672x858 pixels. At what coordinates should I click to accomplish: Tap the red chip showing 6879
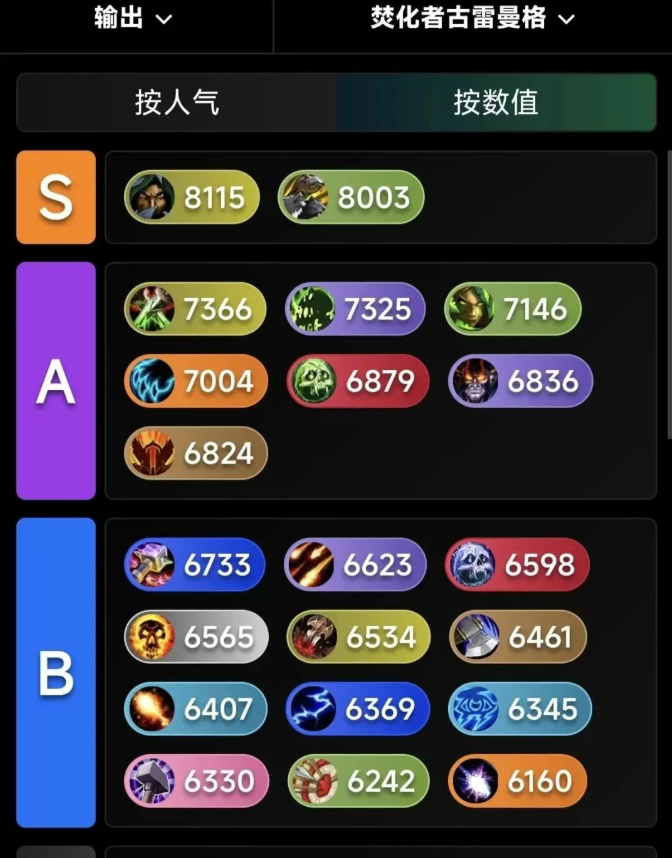[358, 381]
